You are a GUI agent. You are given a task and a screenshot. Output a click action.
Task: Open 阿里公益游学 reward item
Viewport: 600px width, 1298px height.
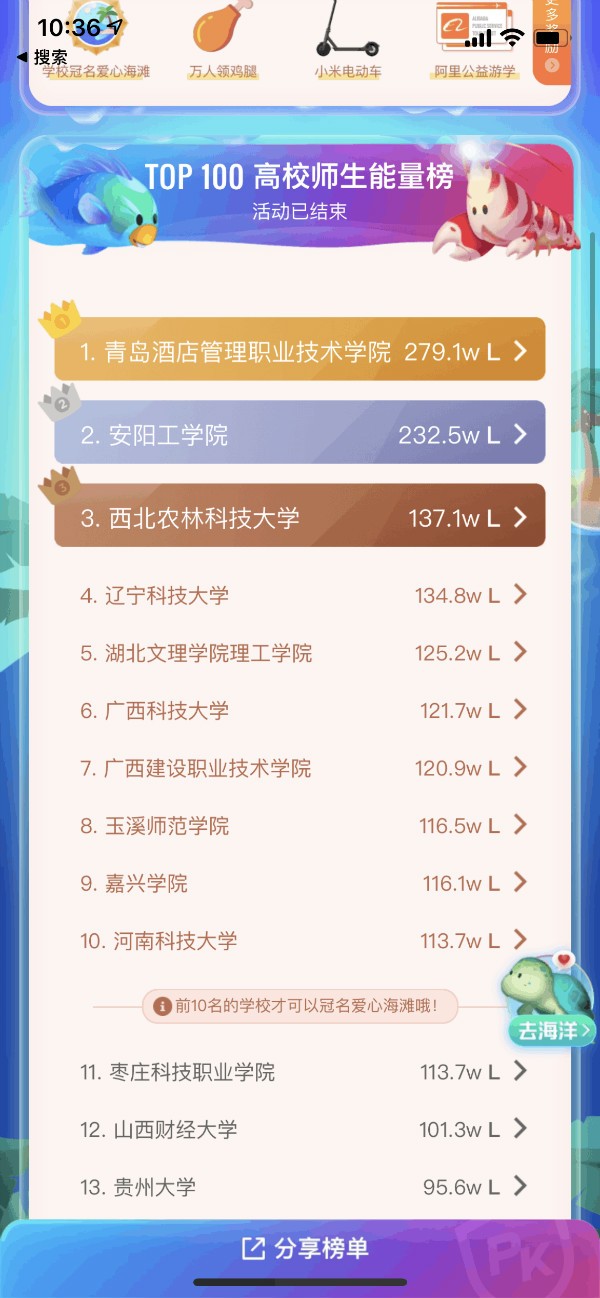click(x=475, y=42)
